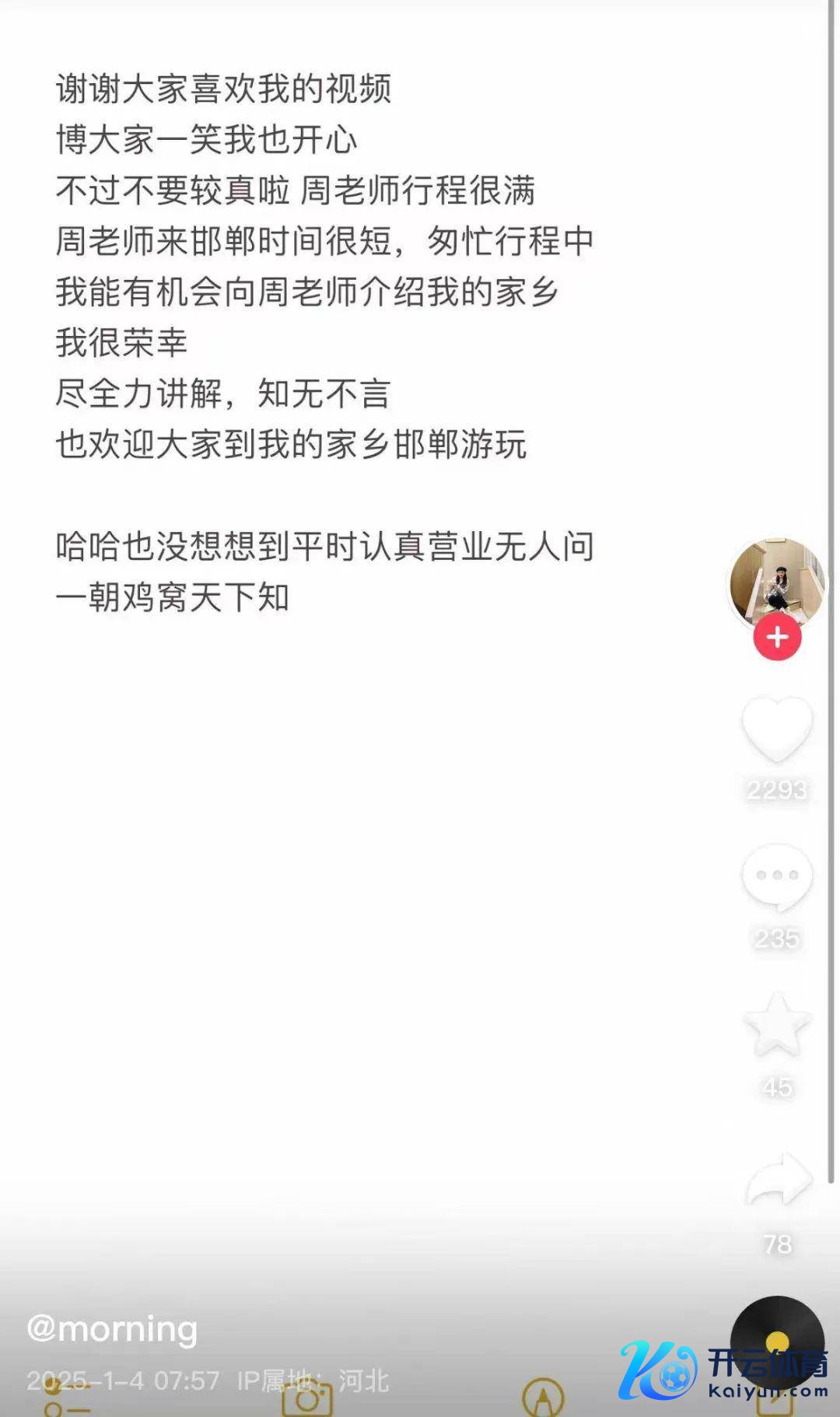Like this post with the heart icon
Viewport: 840px width, 1417px height.
click(x=777, y=728)
